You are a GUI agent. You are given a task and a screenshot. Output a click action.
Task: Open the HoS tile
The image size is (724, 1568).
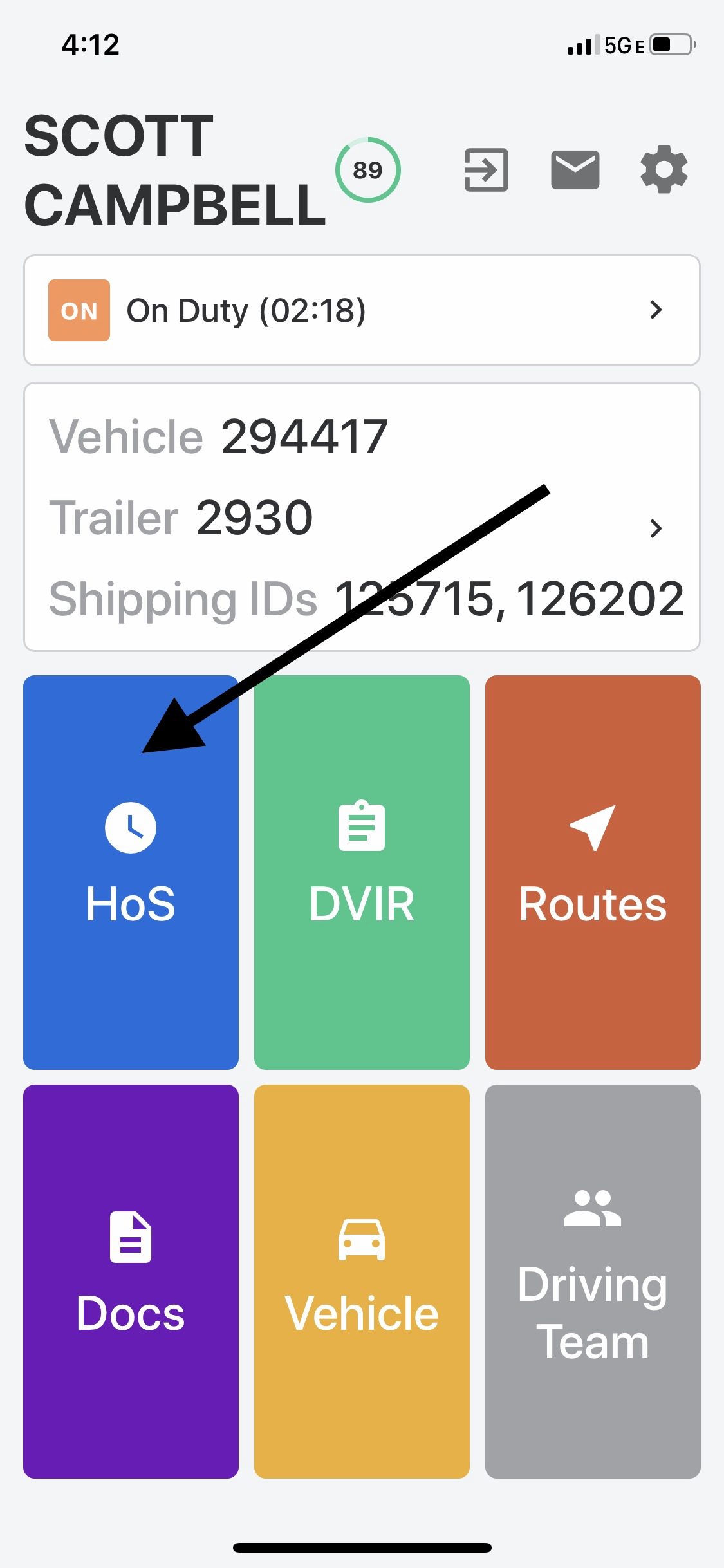131,872
